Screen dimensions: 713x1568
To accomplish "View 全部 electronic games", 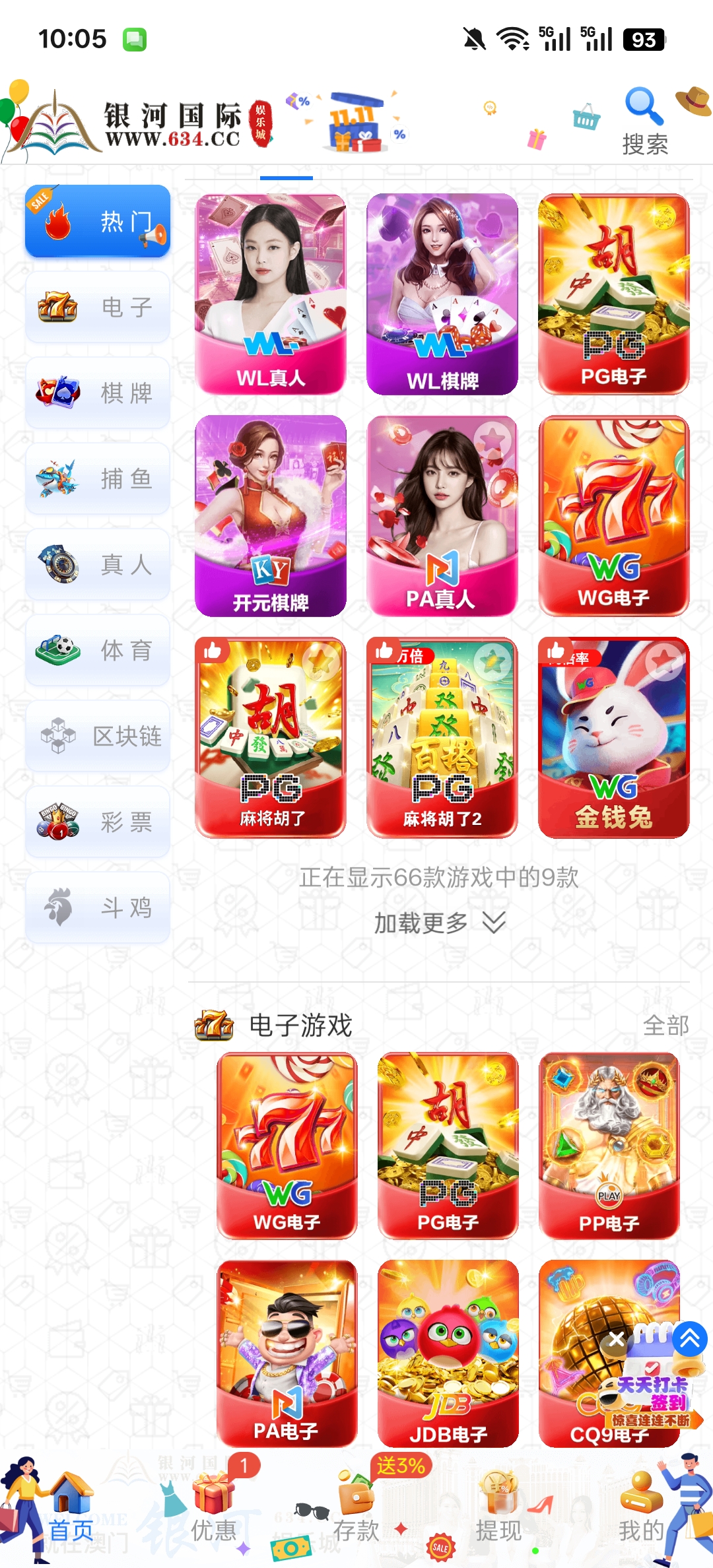I will 665,1026.
